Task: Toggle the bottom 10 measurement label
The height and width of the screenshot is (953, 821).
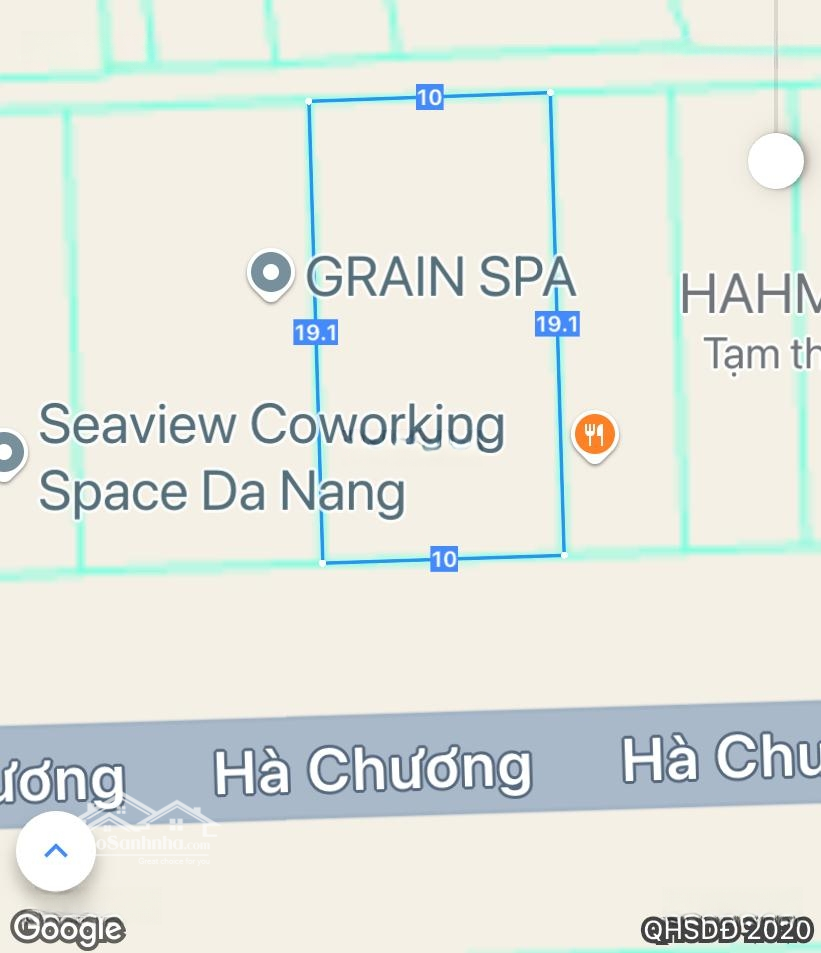Action: point(443,560)
